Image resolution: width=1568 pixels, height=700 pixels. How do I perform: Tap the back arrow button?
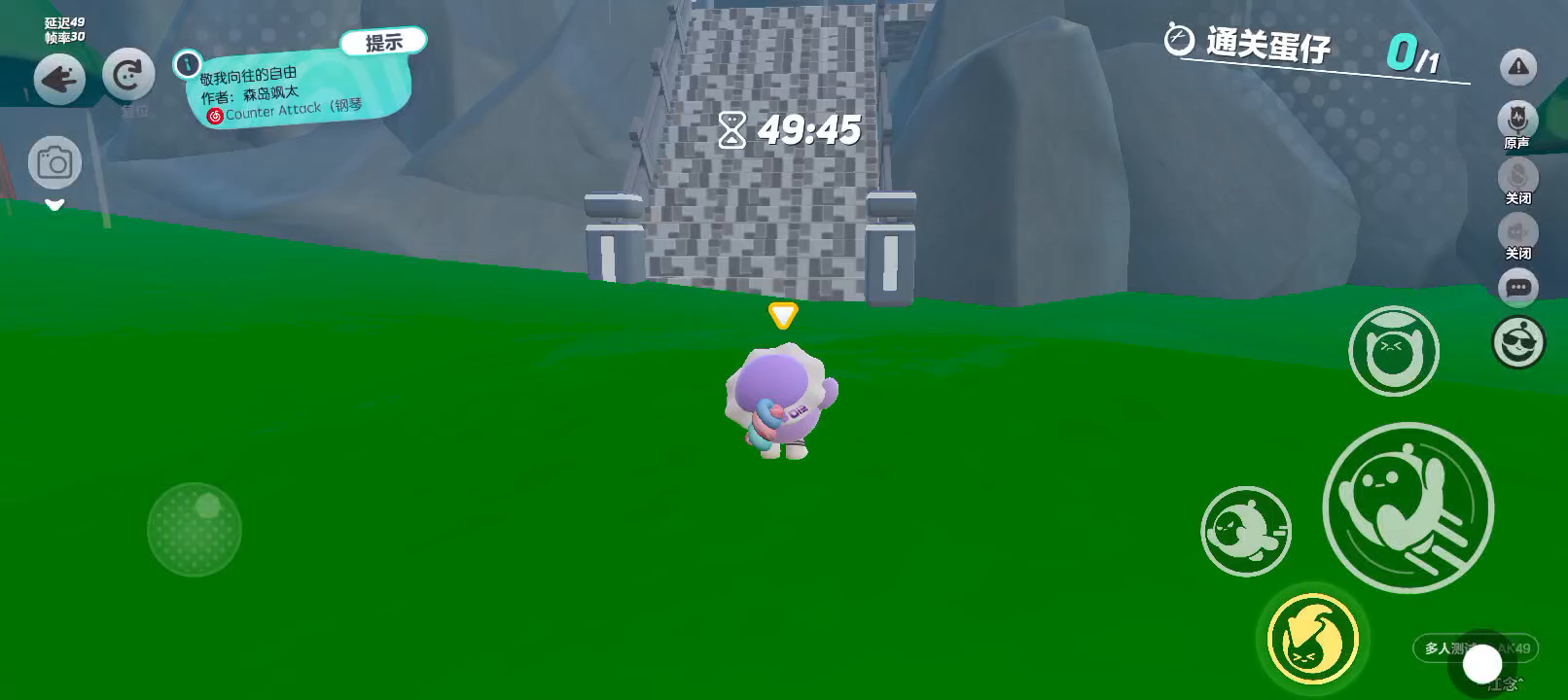pyautogui.click(x=59, y=79)
